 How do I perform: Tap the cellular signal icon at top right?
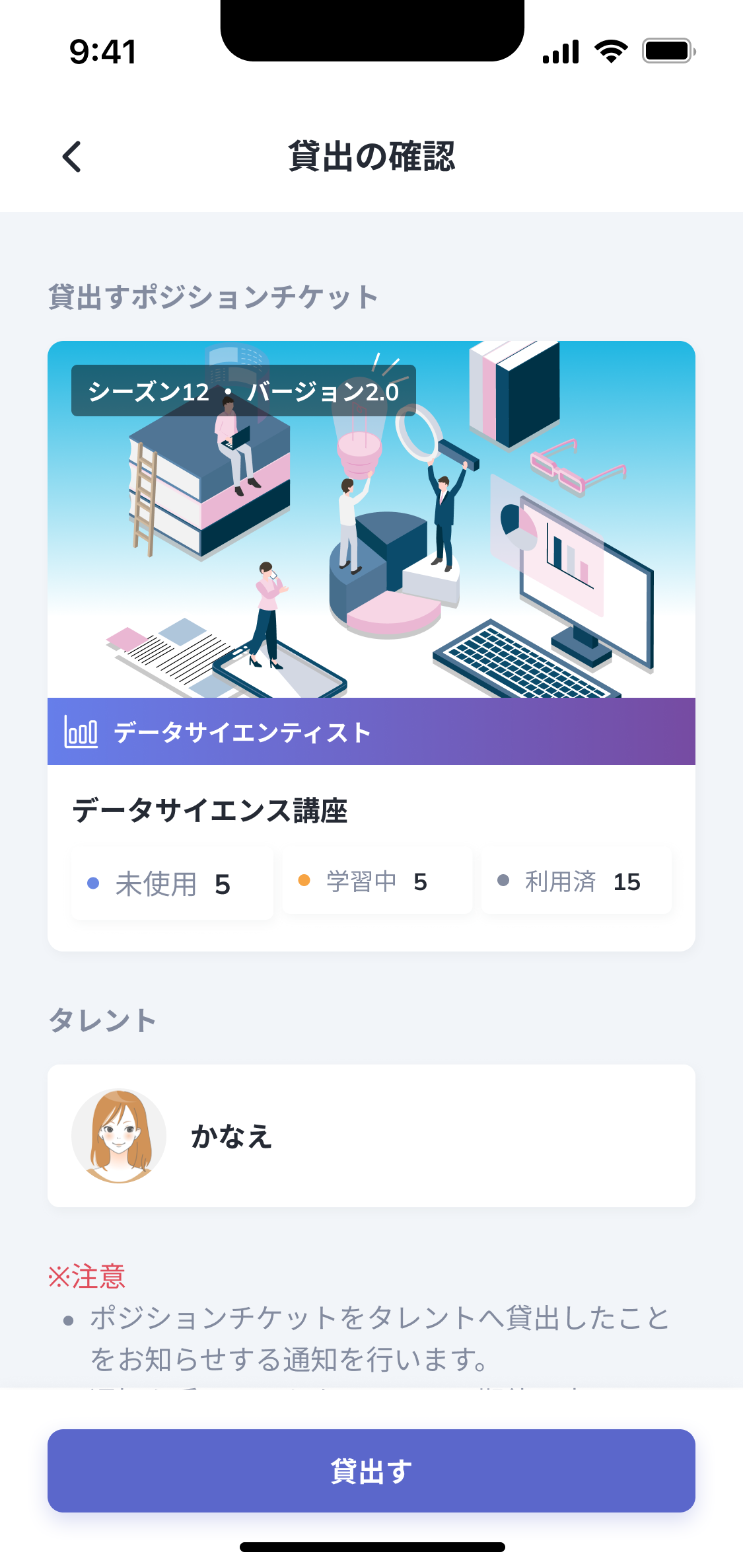[x=560, y=52]
